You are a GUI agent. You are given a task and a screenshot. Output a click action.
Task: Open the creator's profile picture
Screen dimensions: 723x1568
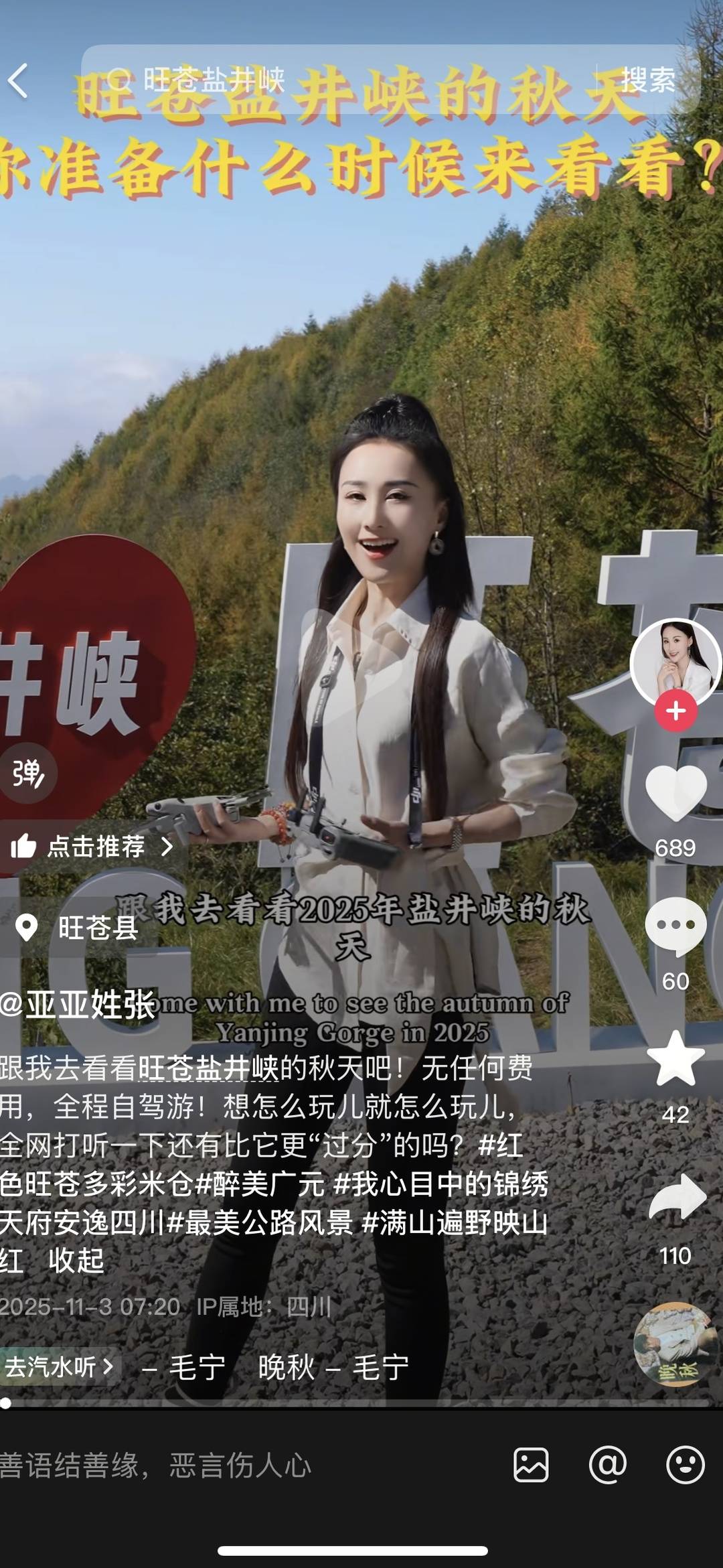[x=675, y=660]
